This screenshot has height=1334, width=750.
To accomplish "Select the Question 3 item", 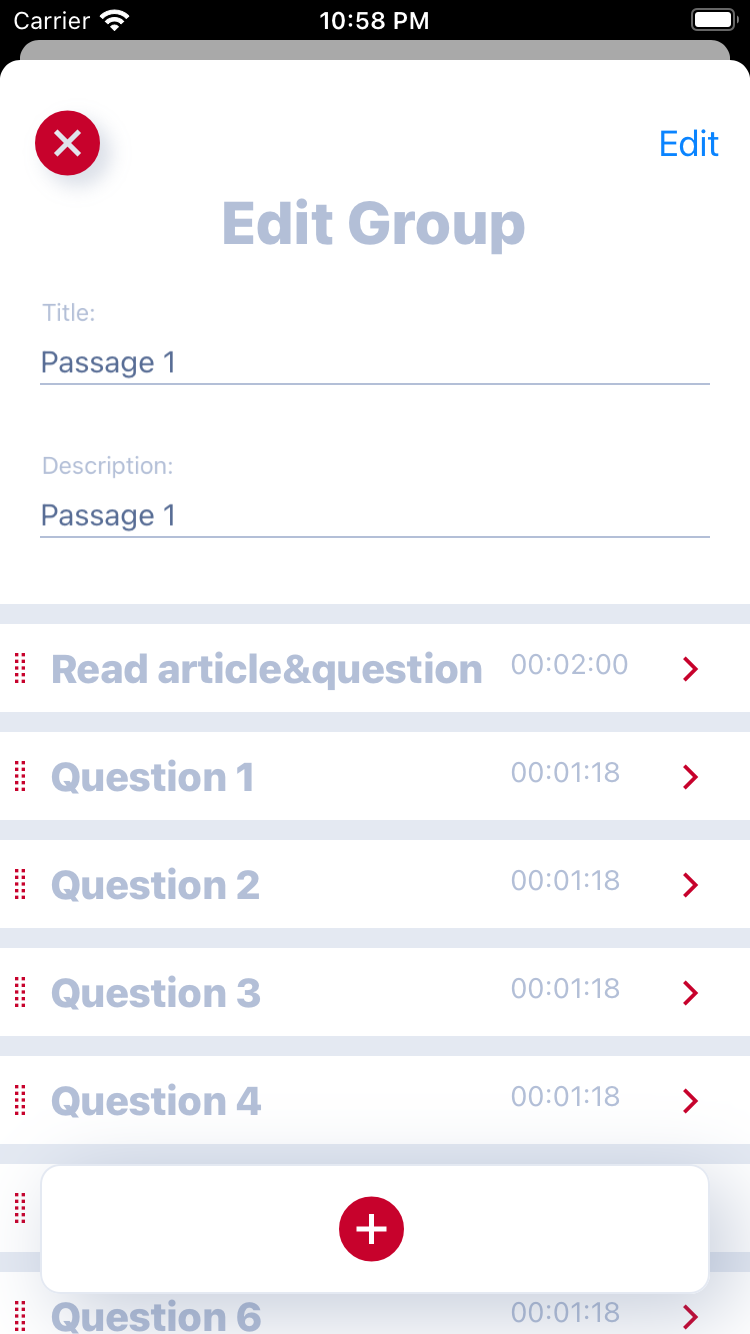I will pyautogui.click(x=375, y=992).
